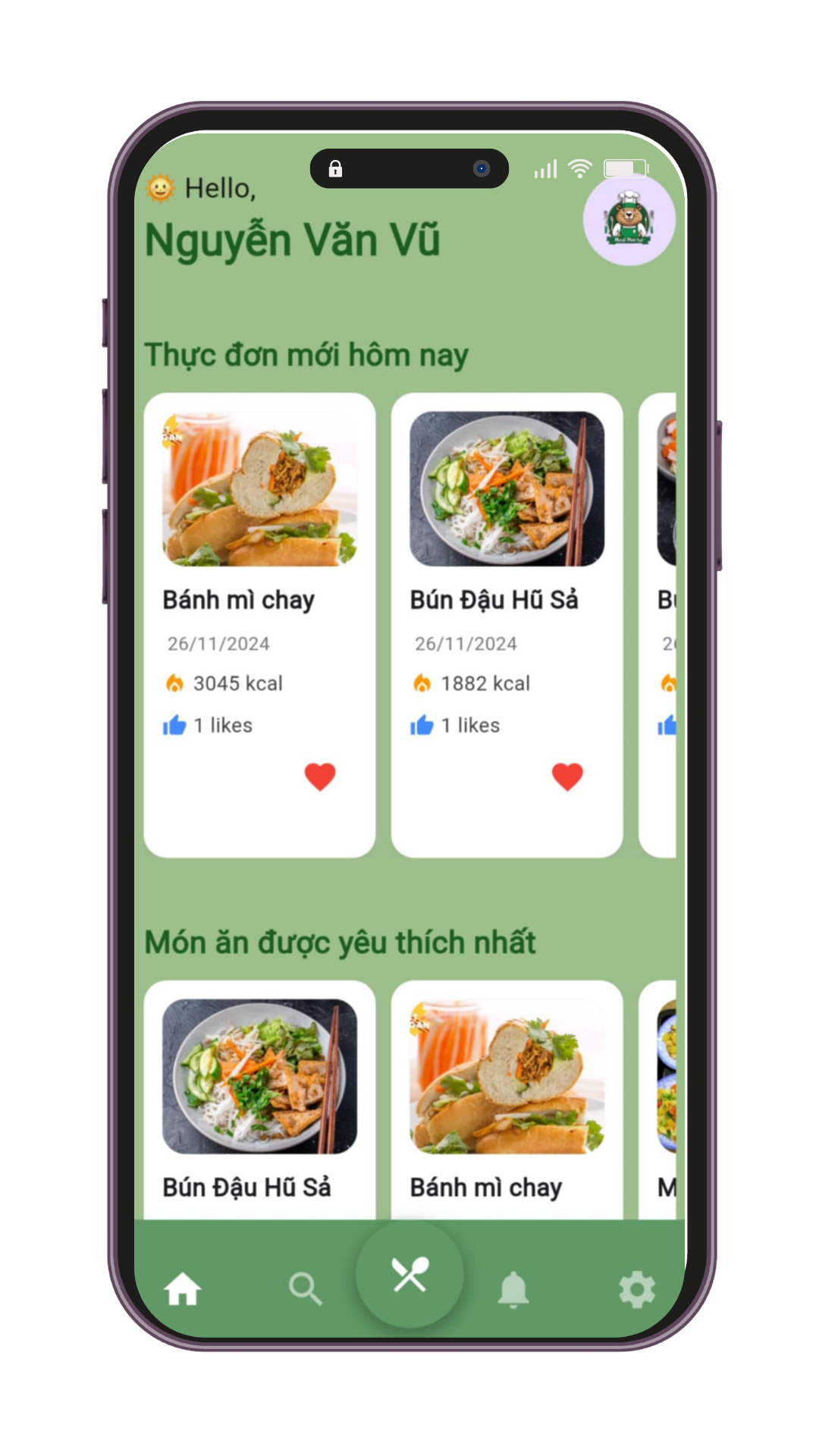This screenshot has width=819, height=1456.
Task: Open the profile avatar
Action: coord(629,220)
